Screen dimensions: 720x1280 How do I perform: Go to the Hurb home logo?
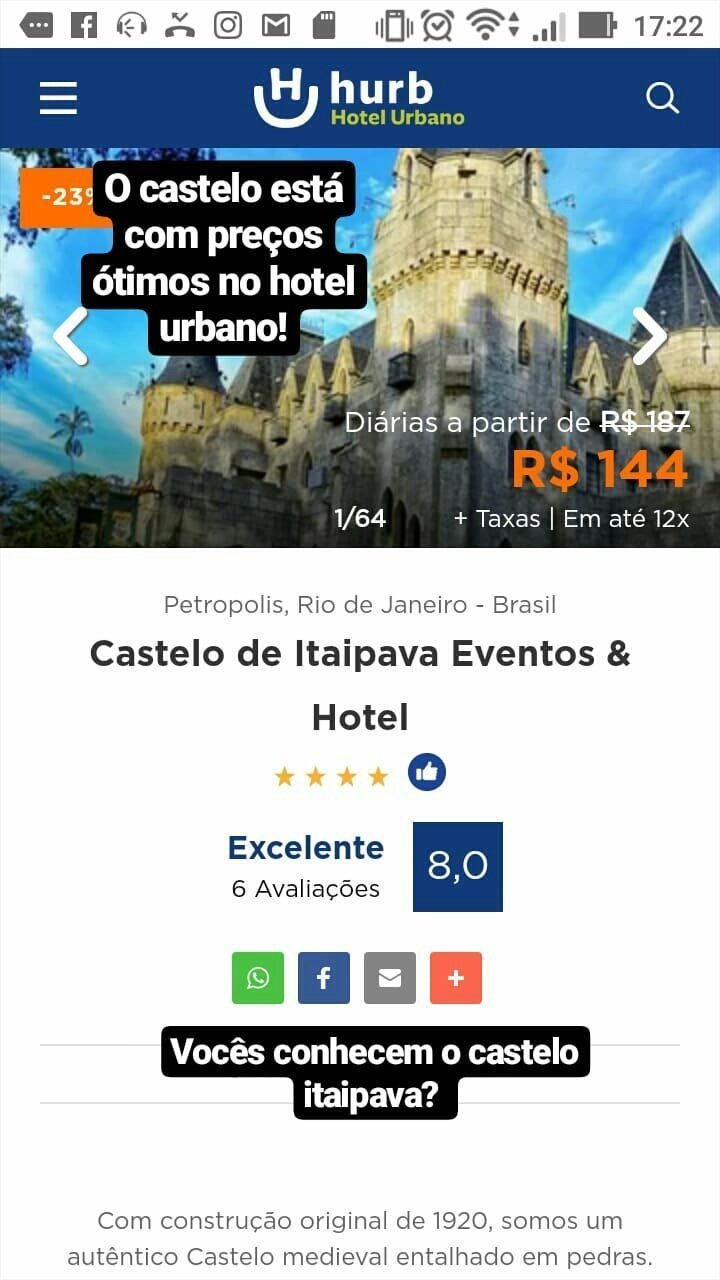[359, 98]
